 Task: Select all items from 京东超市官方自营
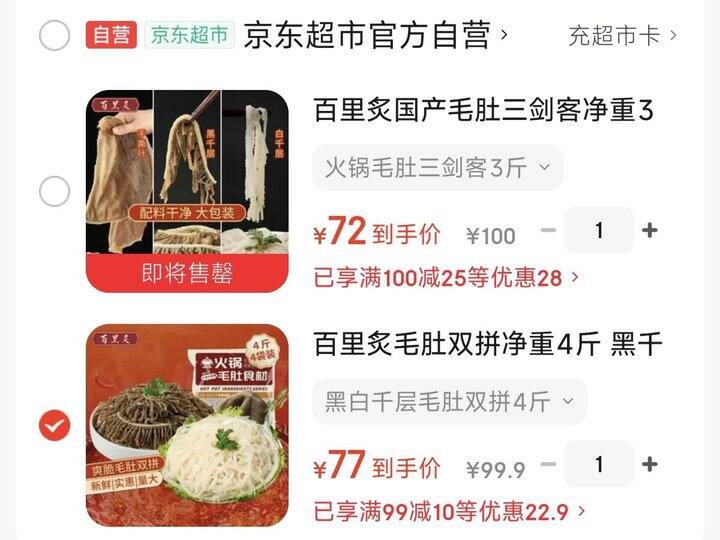pos(54,36)
